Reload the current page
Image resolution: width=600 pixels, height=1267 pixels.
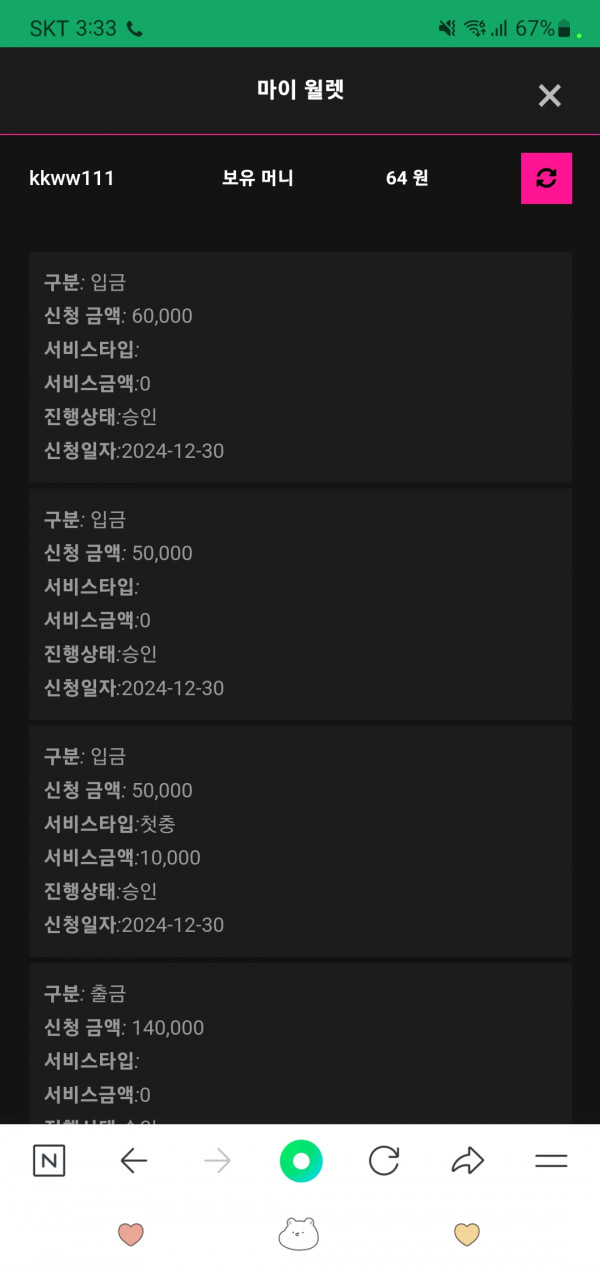tap(384, 1161)
